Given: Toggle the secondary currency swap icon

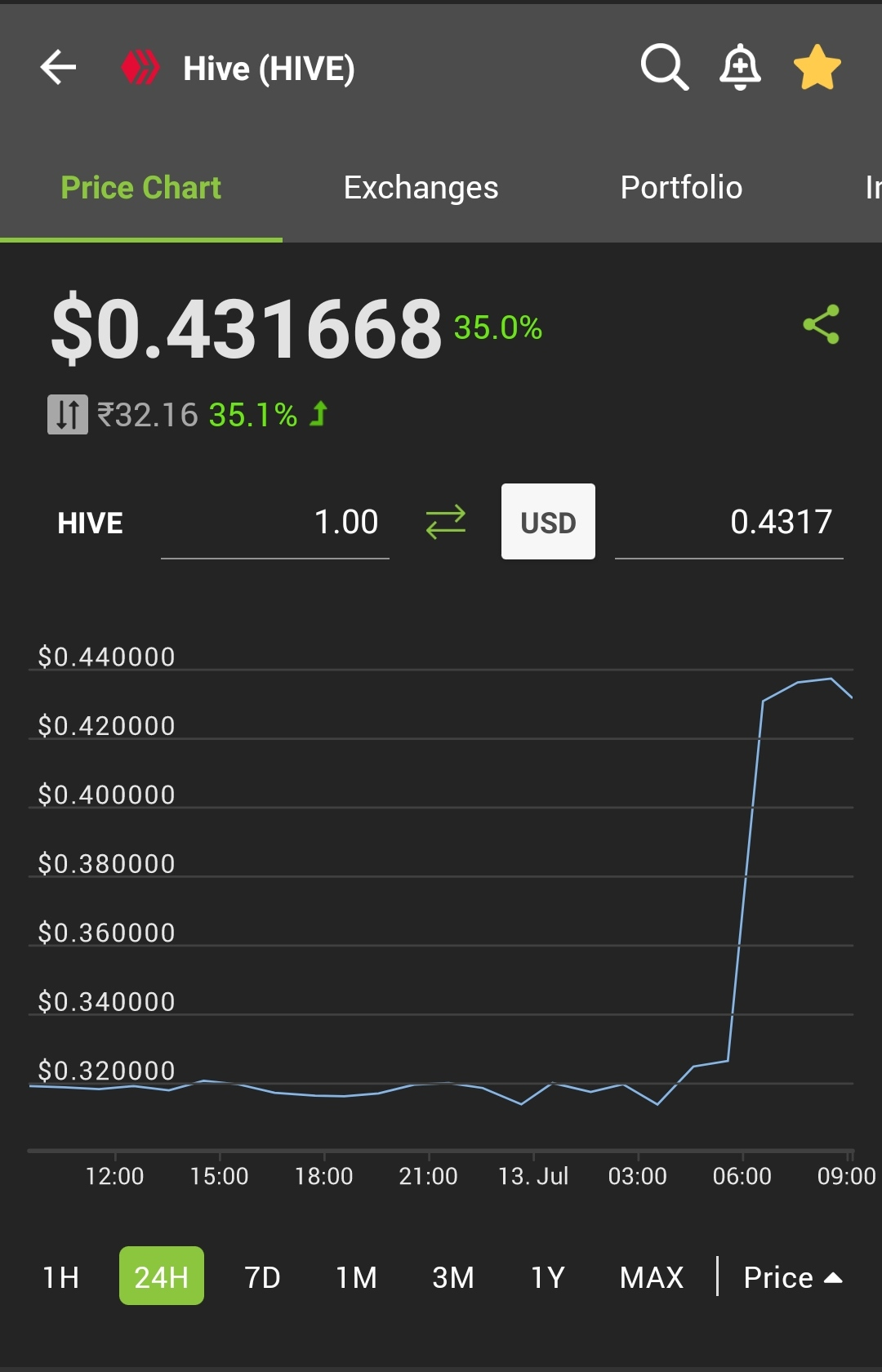Looking at the screenshot, I should [x=68, y=415].
